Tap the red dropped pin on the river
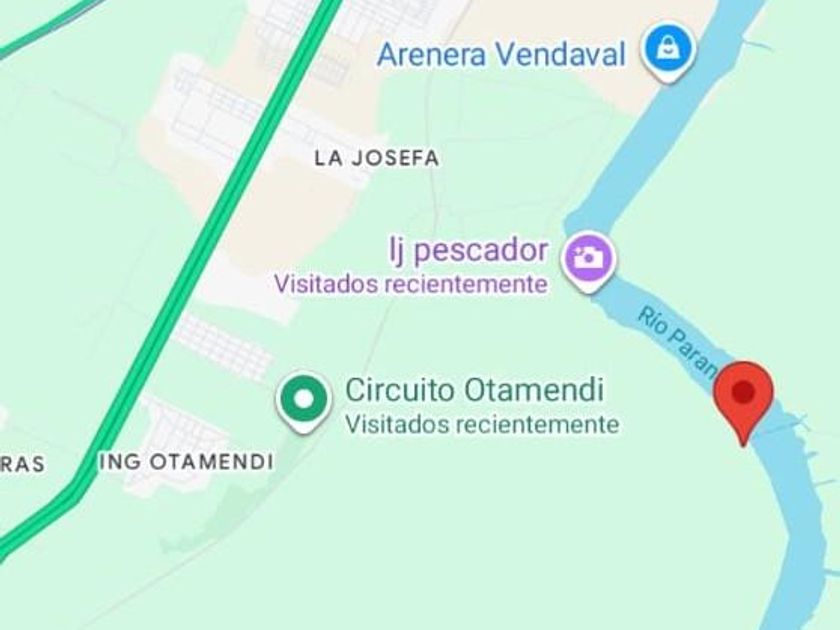 pos(743,394)
